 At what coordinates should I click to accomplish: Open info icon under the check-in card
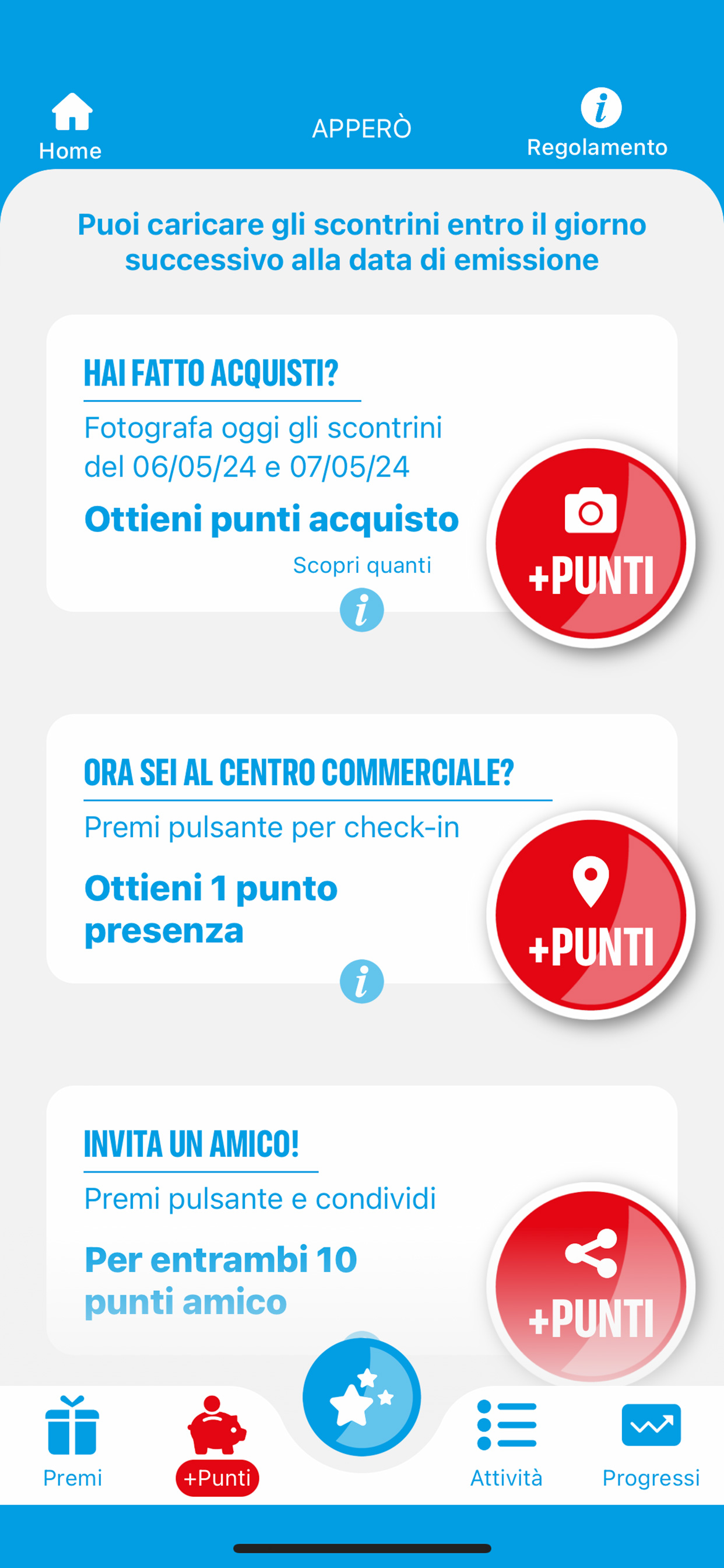(x=362, y=982)
